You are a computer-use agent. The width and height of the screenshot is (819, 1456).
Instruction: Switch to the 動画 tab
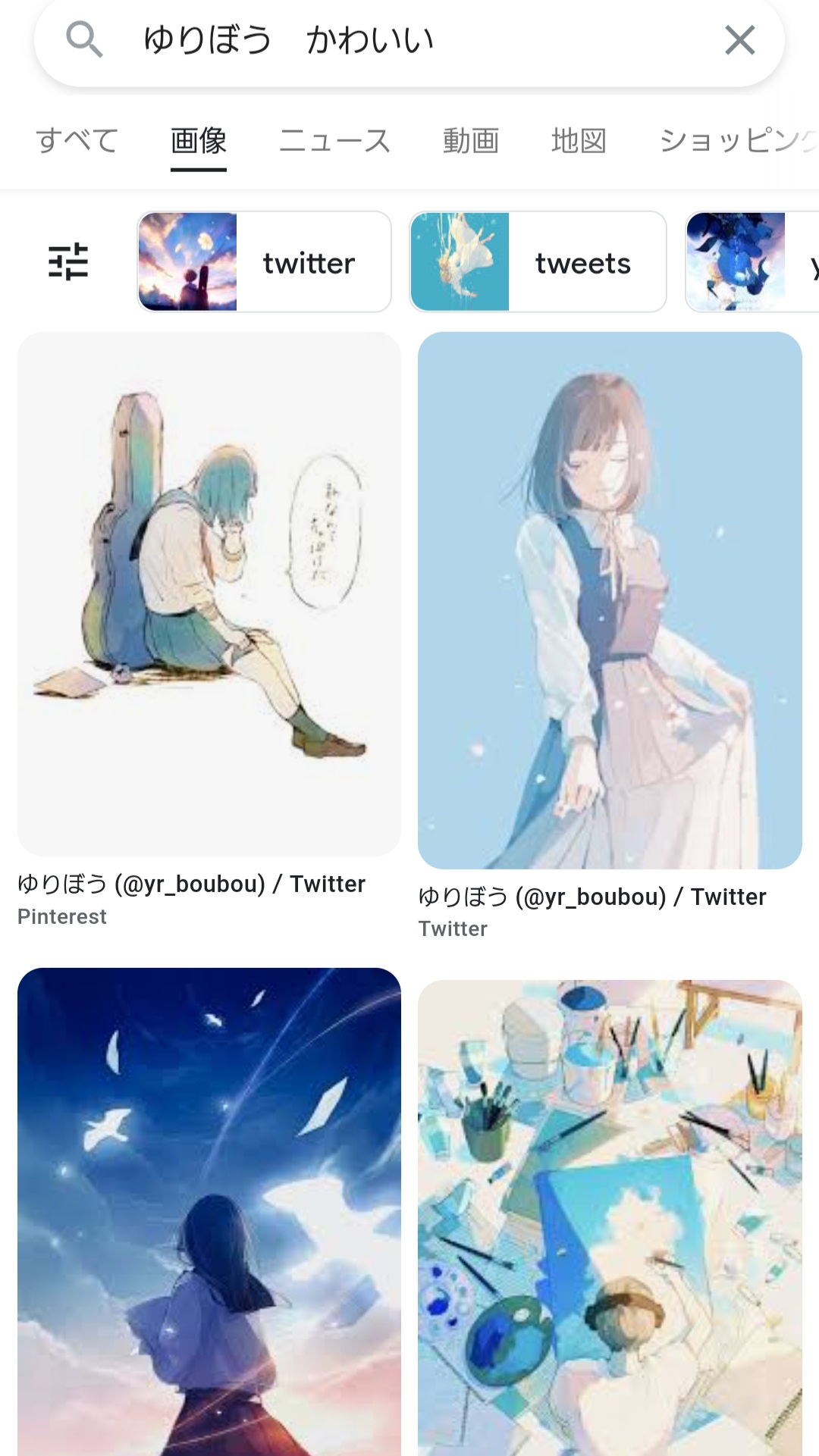pyautogui.click(x=471, y=141)
